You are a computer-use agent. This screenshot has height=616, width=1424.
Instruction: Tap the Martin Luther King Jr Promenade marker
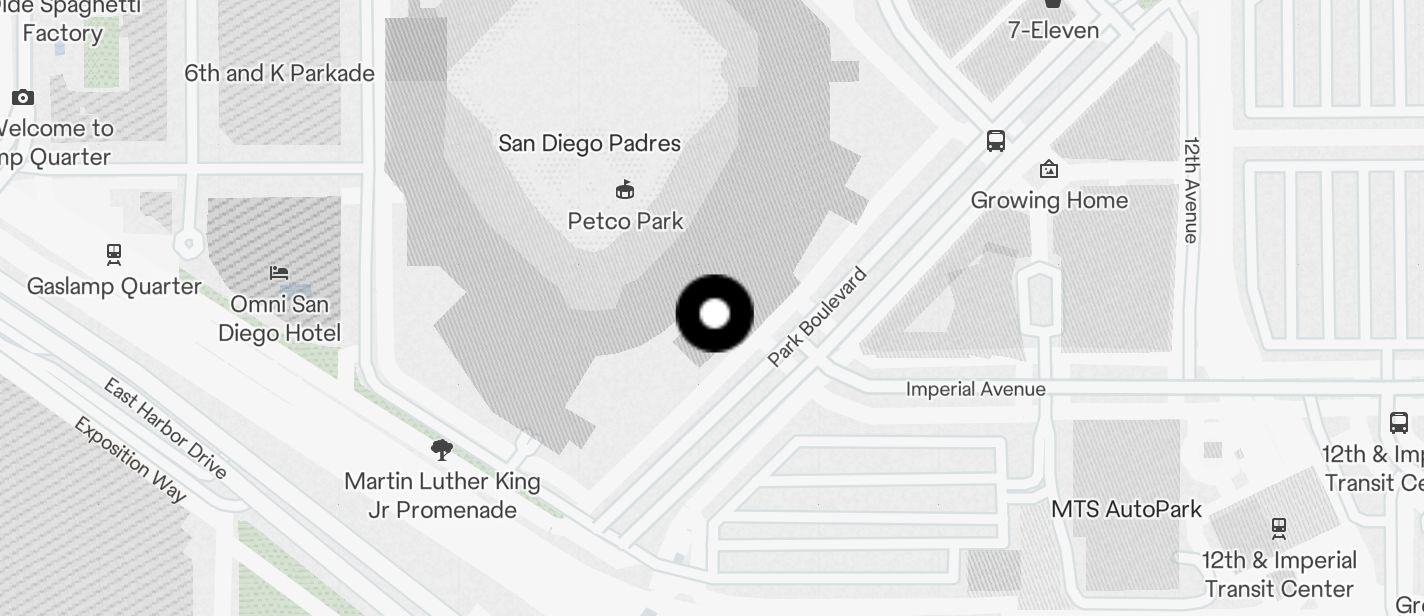pos(441,449)
